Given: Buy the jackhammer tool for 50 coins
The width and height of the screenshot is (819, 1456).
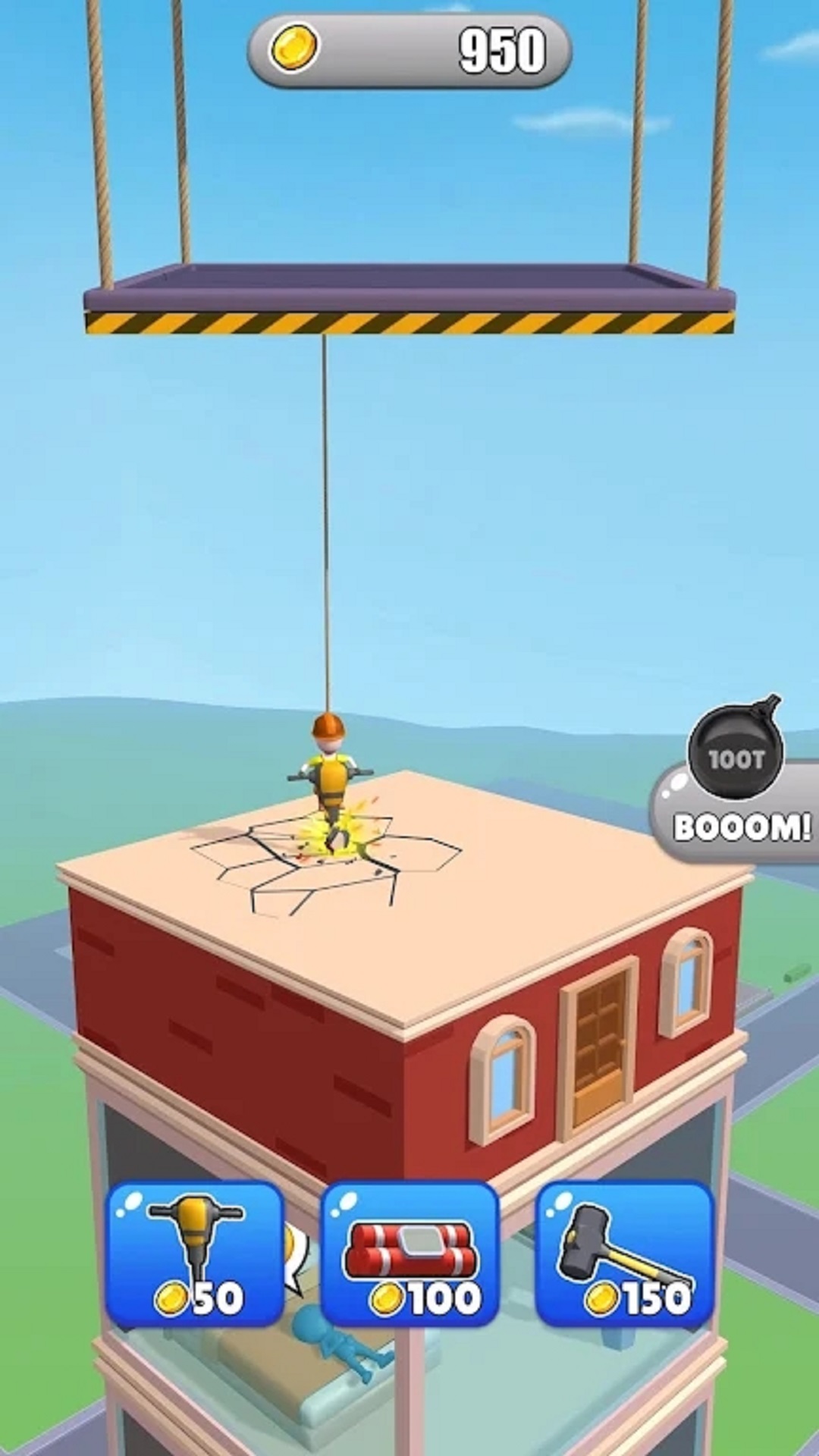Looking at the screenshot, I should (x=195, y=1254).
